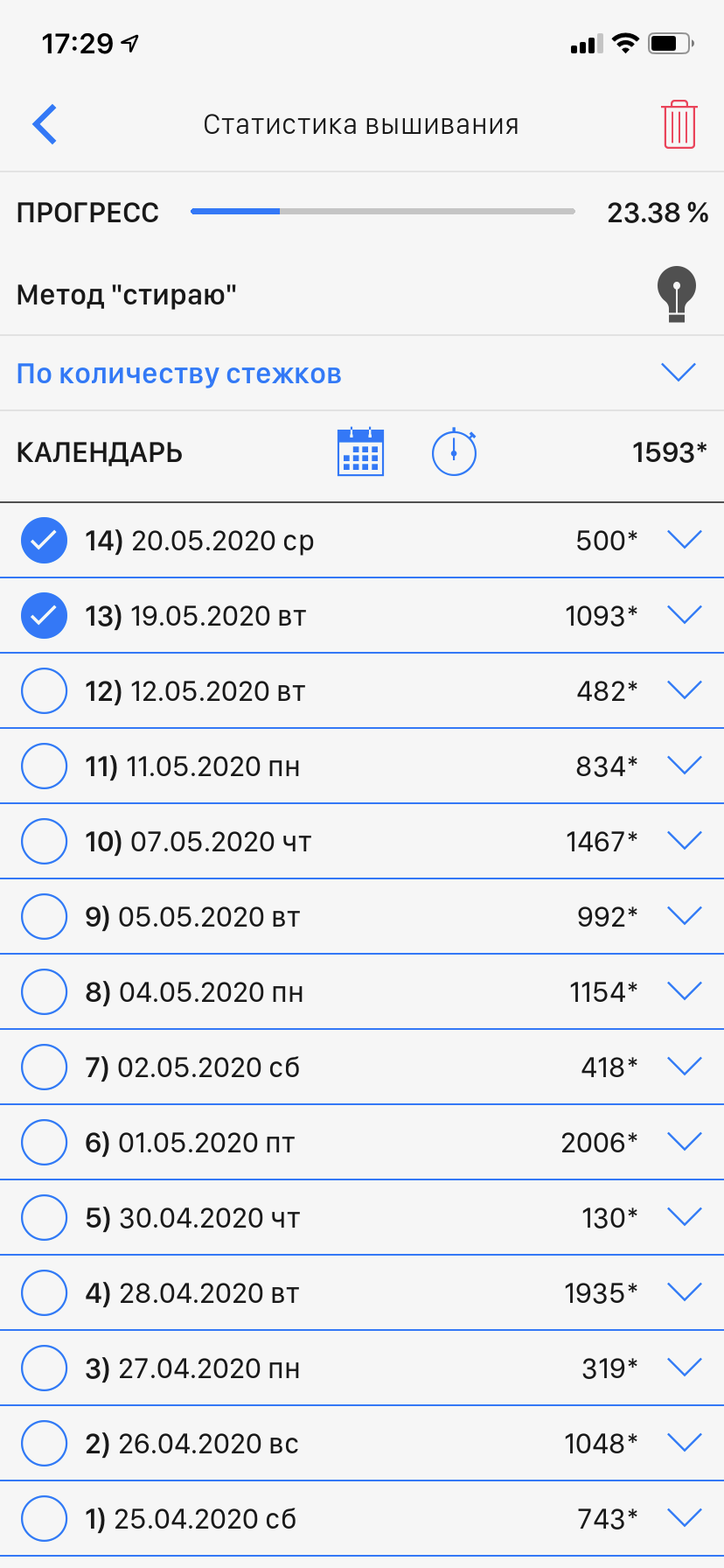This screenshot has height=1568, width=724.
Task: Expand the 28.04.2020 row
Action: tap(684, 1292)
